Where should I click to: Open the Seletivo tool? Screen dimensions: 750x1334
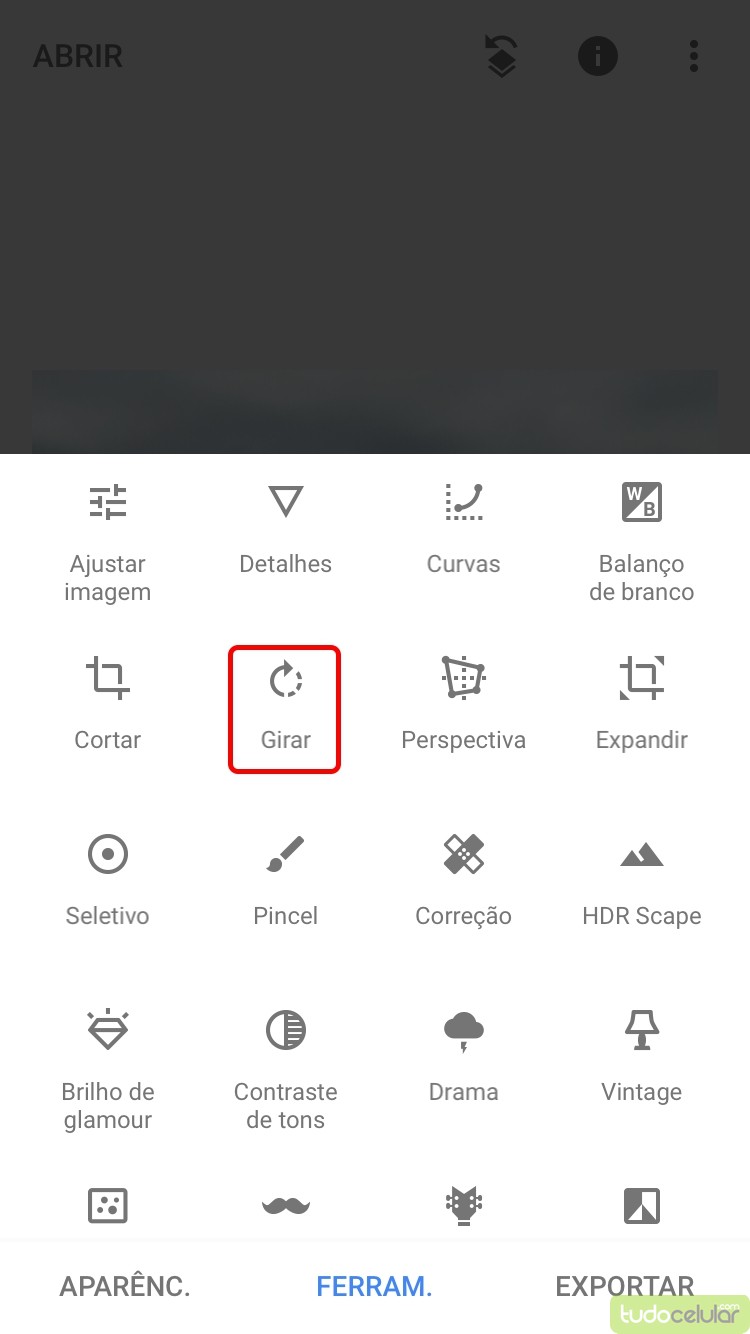pyautogui.click(x=107, y=880)
